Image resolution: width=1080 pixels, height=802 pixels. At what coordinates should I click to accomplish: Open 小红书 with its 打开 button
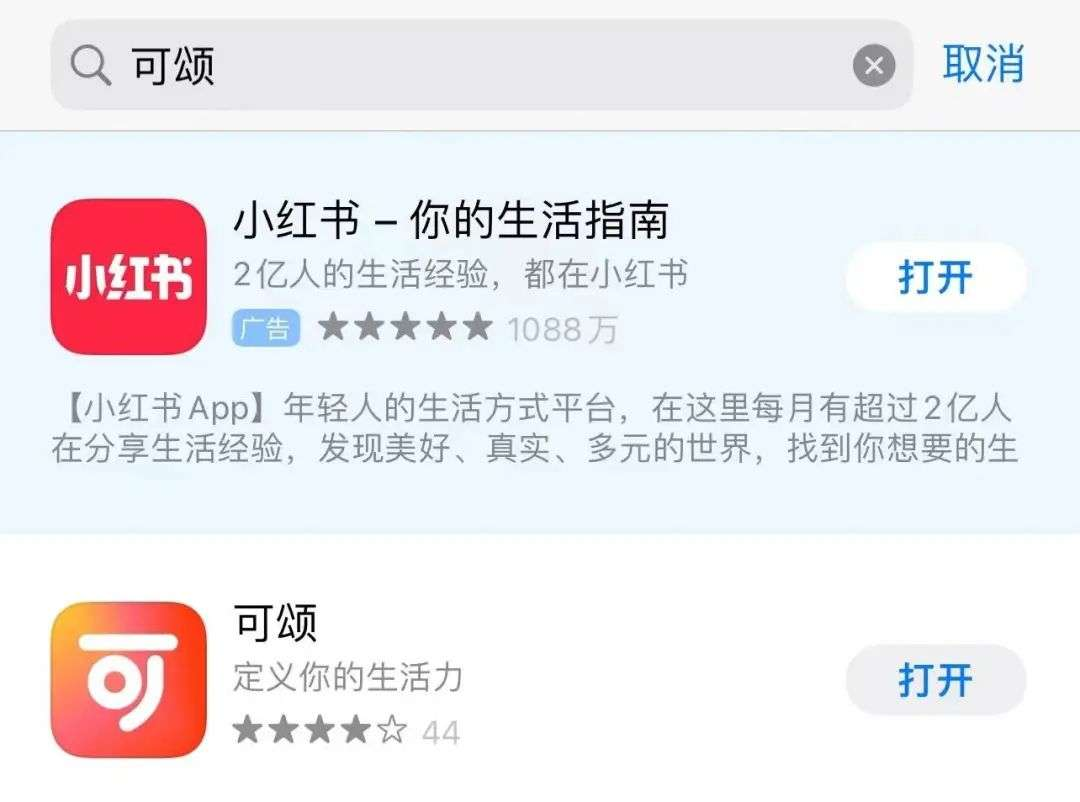(x=935, y=278)
